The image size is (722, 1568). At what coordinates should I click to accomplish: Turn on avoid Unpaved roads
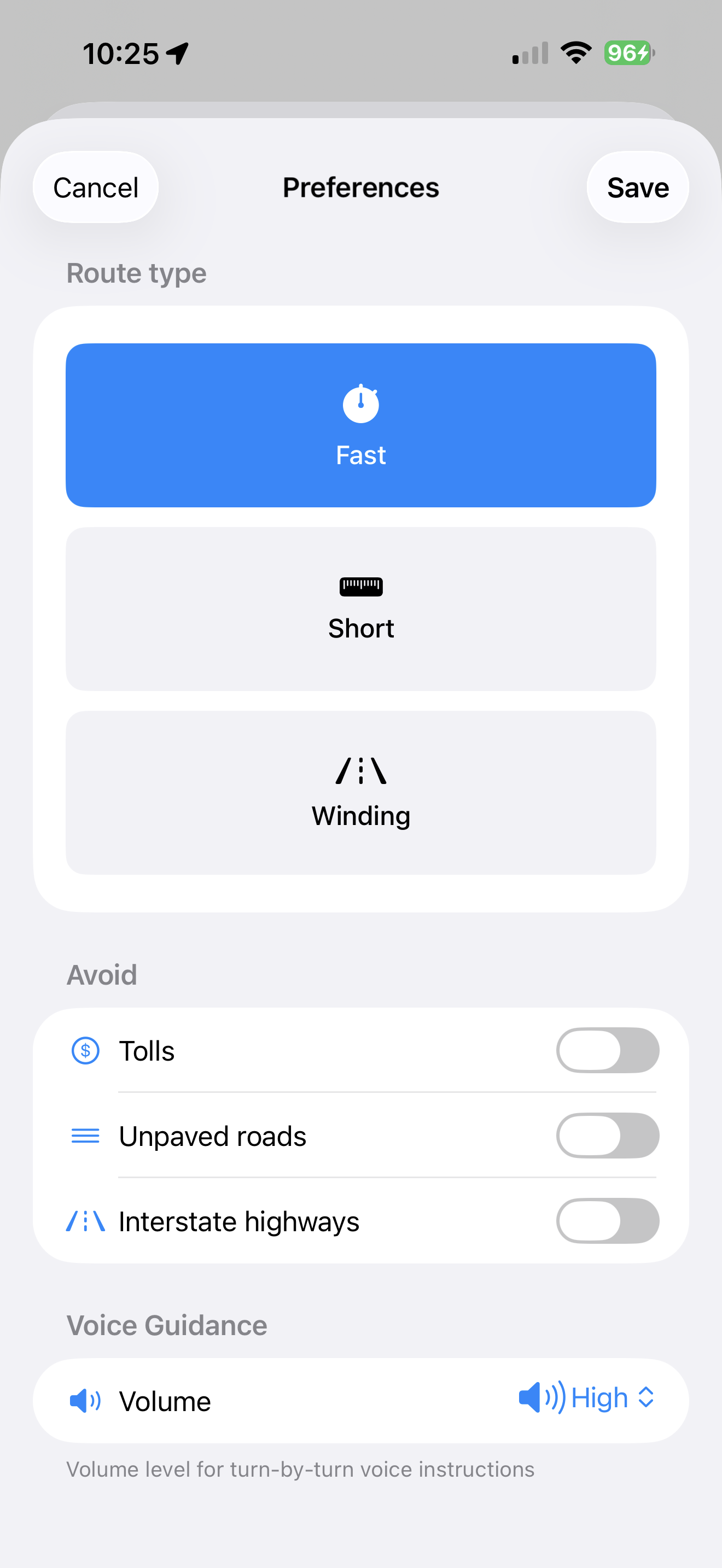(x=607, y=1136)
